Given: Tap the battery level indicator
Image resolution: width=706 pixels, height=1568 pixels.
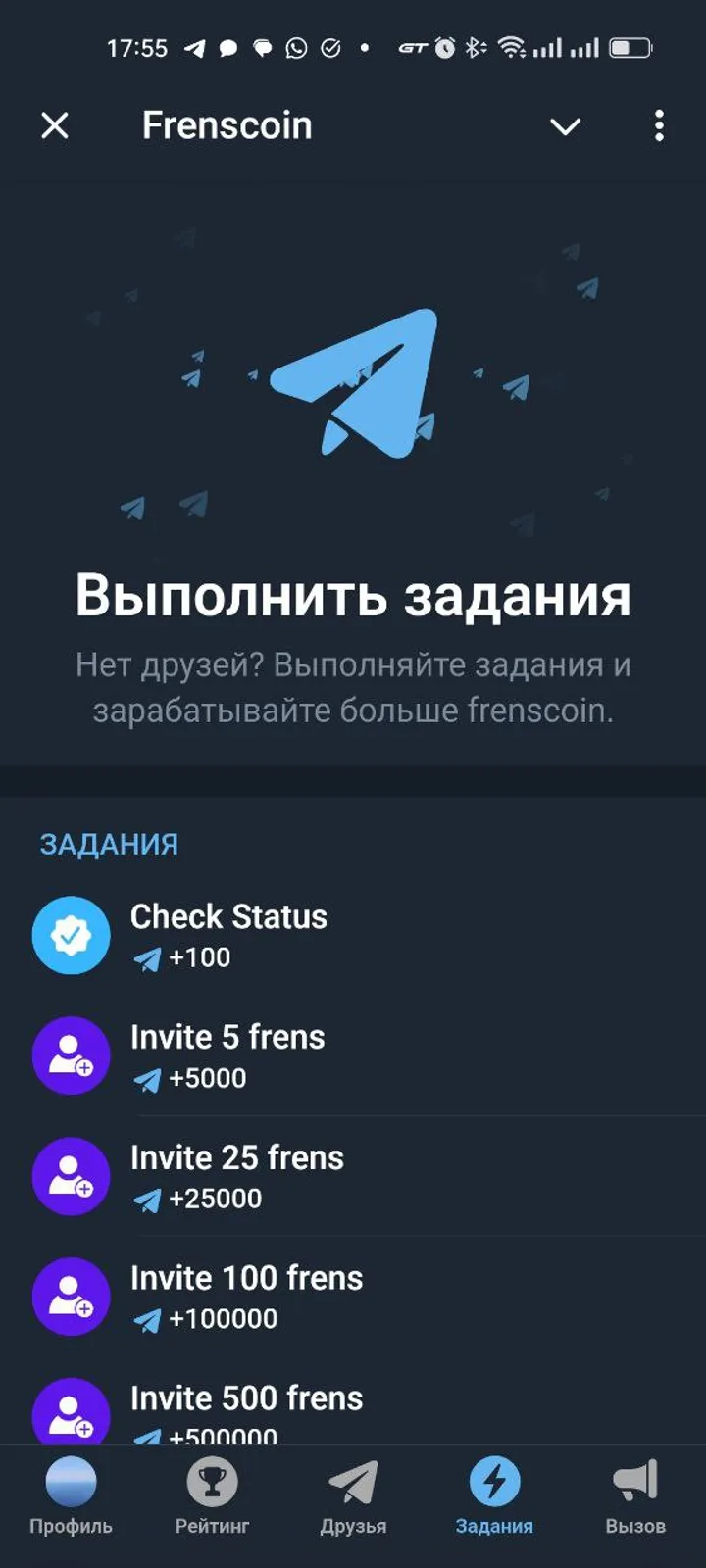Looking at the screenshot, I should pos(632,46).
